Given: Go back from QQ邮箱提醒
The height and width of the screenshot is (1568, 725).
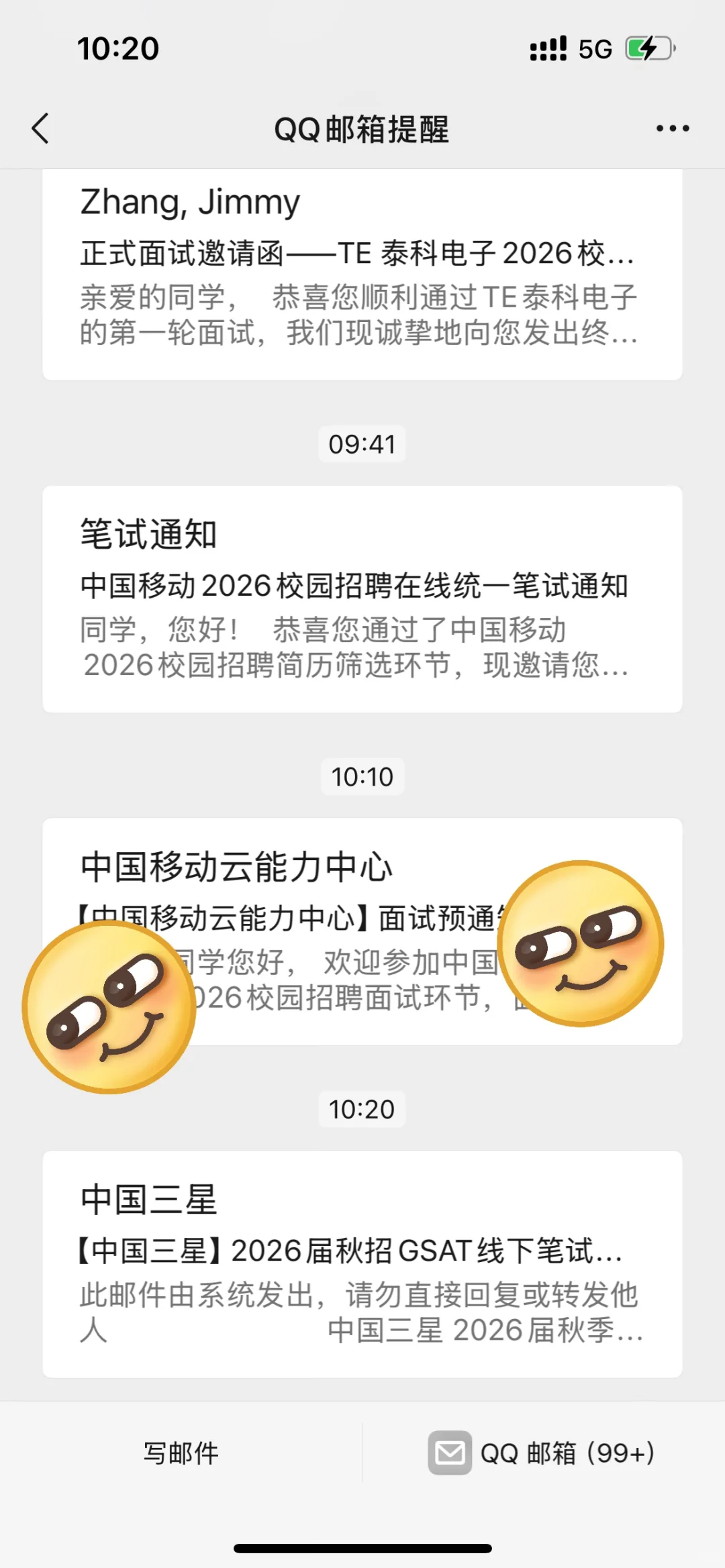Looking at the screenshot, I should [41, 128].
